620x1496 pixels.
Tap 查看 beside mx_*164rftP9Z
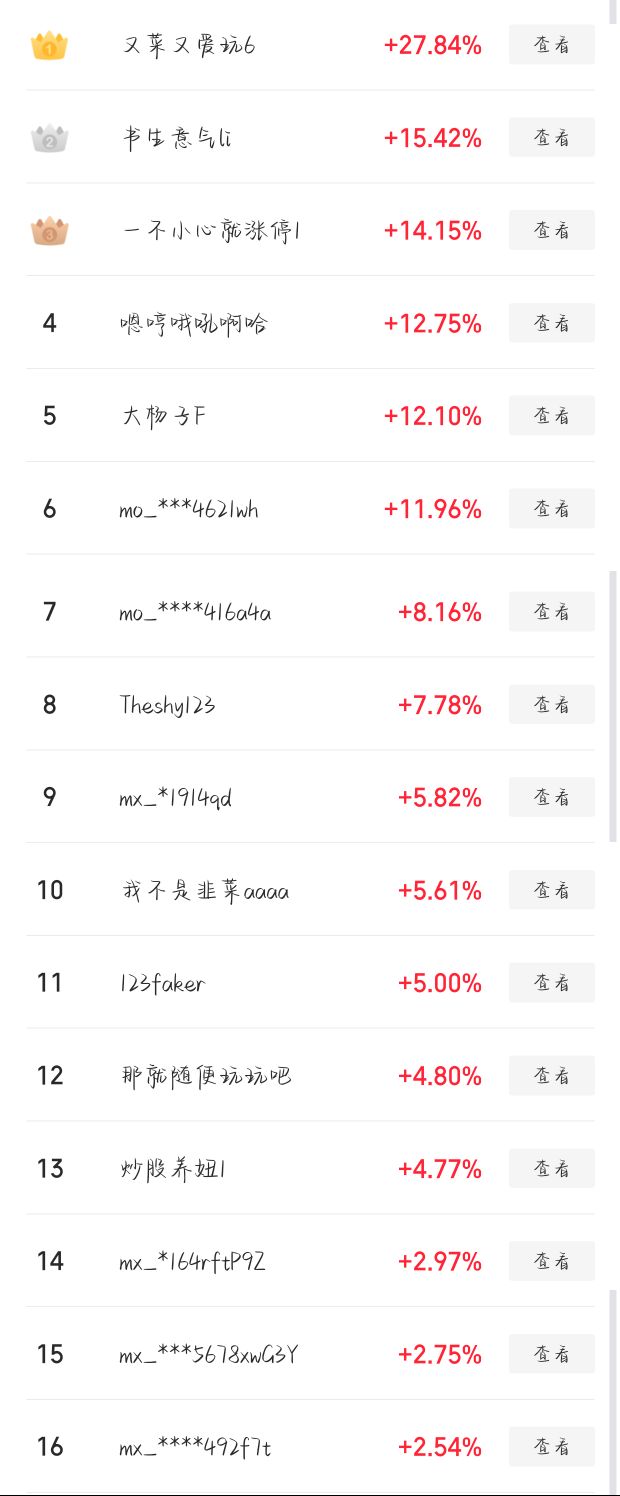coord(551,1261)
